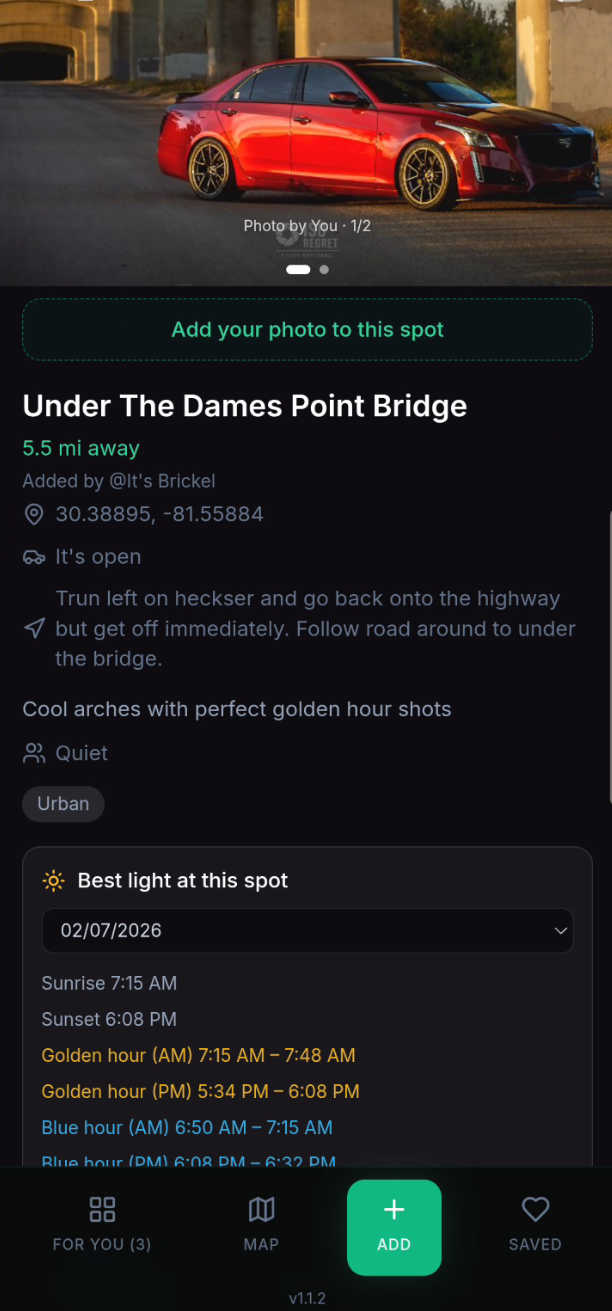This screenshot has height=1311, width=612.
Task: Open the Map tab
Action: point(261,1224)
